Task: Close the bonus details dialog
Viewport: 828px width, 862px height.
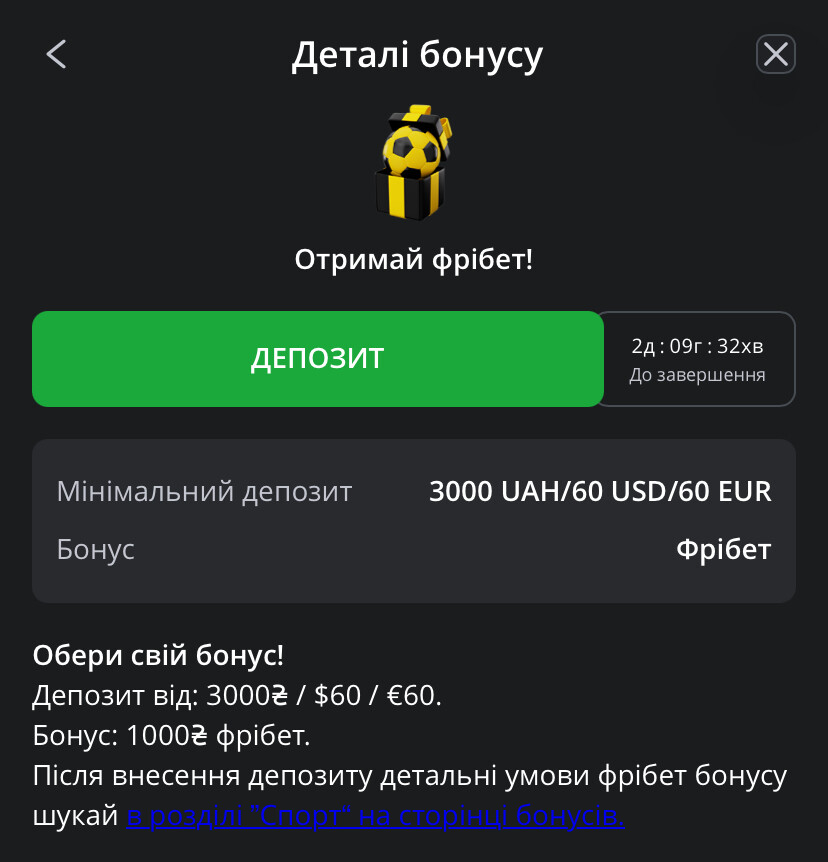Action: 775,54
